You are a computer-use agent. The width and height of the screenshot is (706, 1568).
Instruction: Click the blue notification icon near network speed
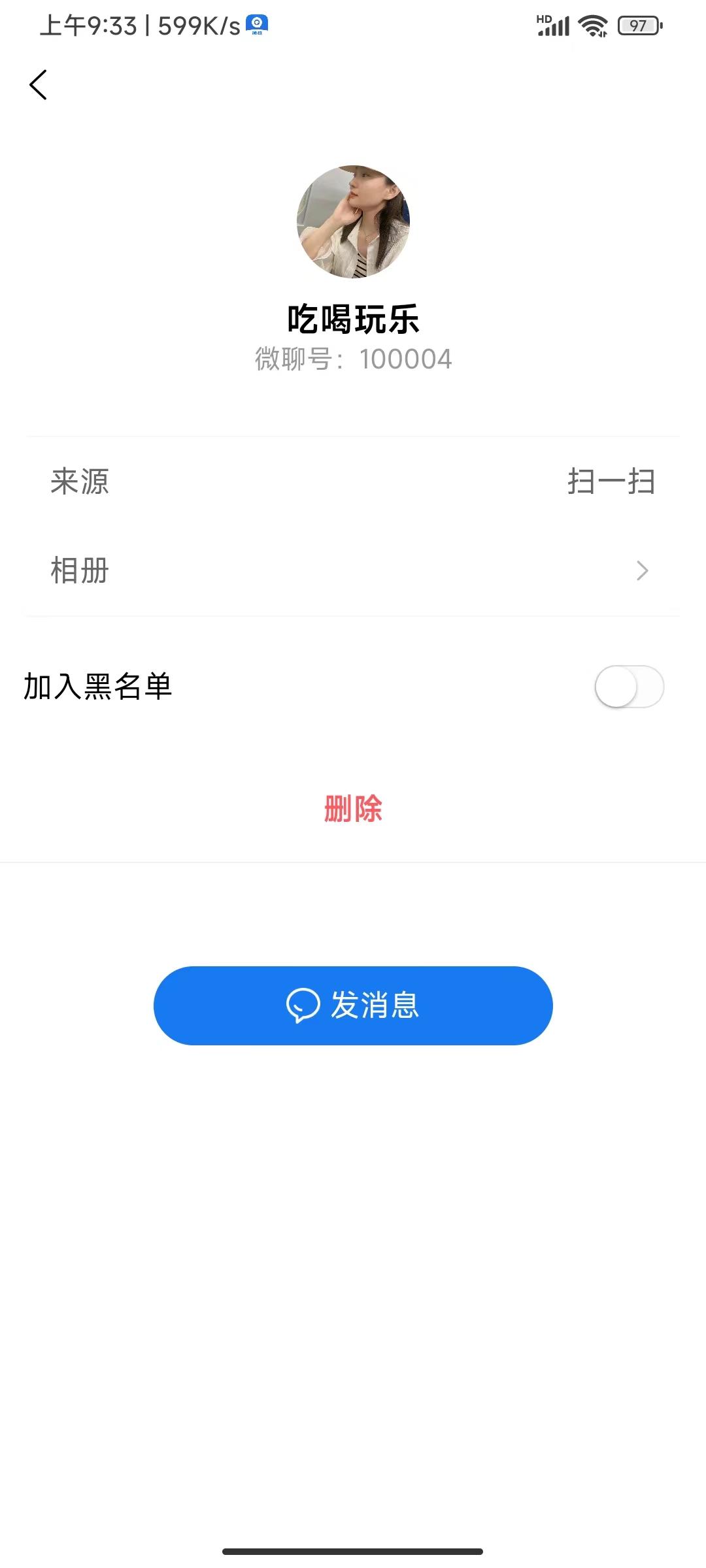point(257,24)
